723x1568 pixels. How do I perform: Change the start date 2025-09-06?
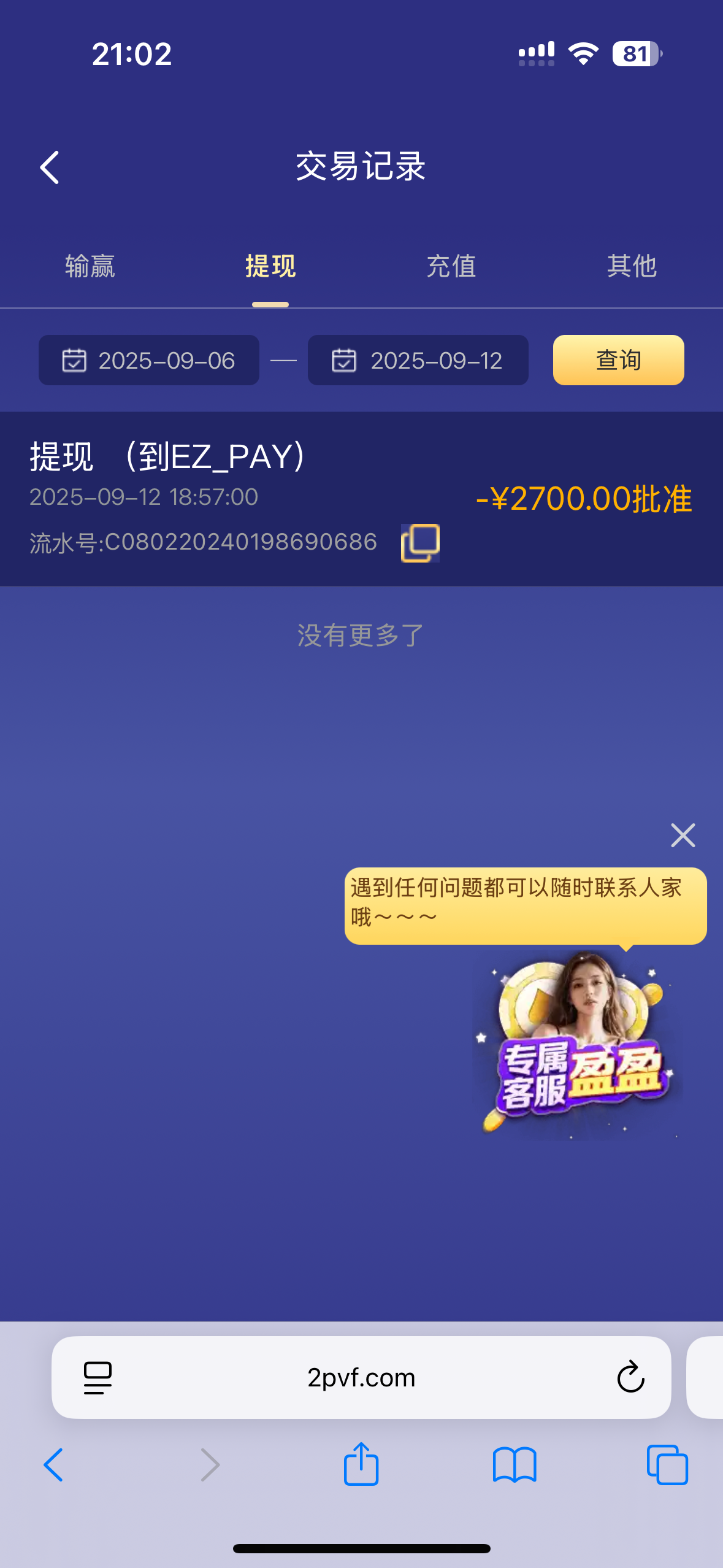pos(149,360)
